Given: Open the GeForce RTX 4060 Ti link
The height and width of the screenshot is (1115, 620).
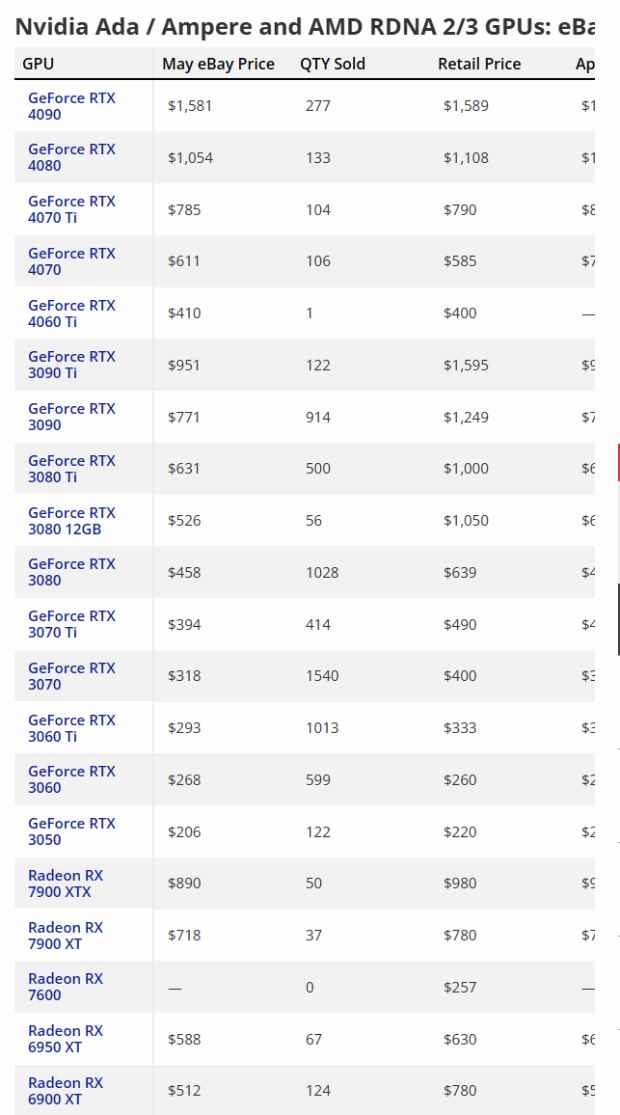Looking at the screenshot, I should (x=71, y=313).
